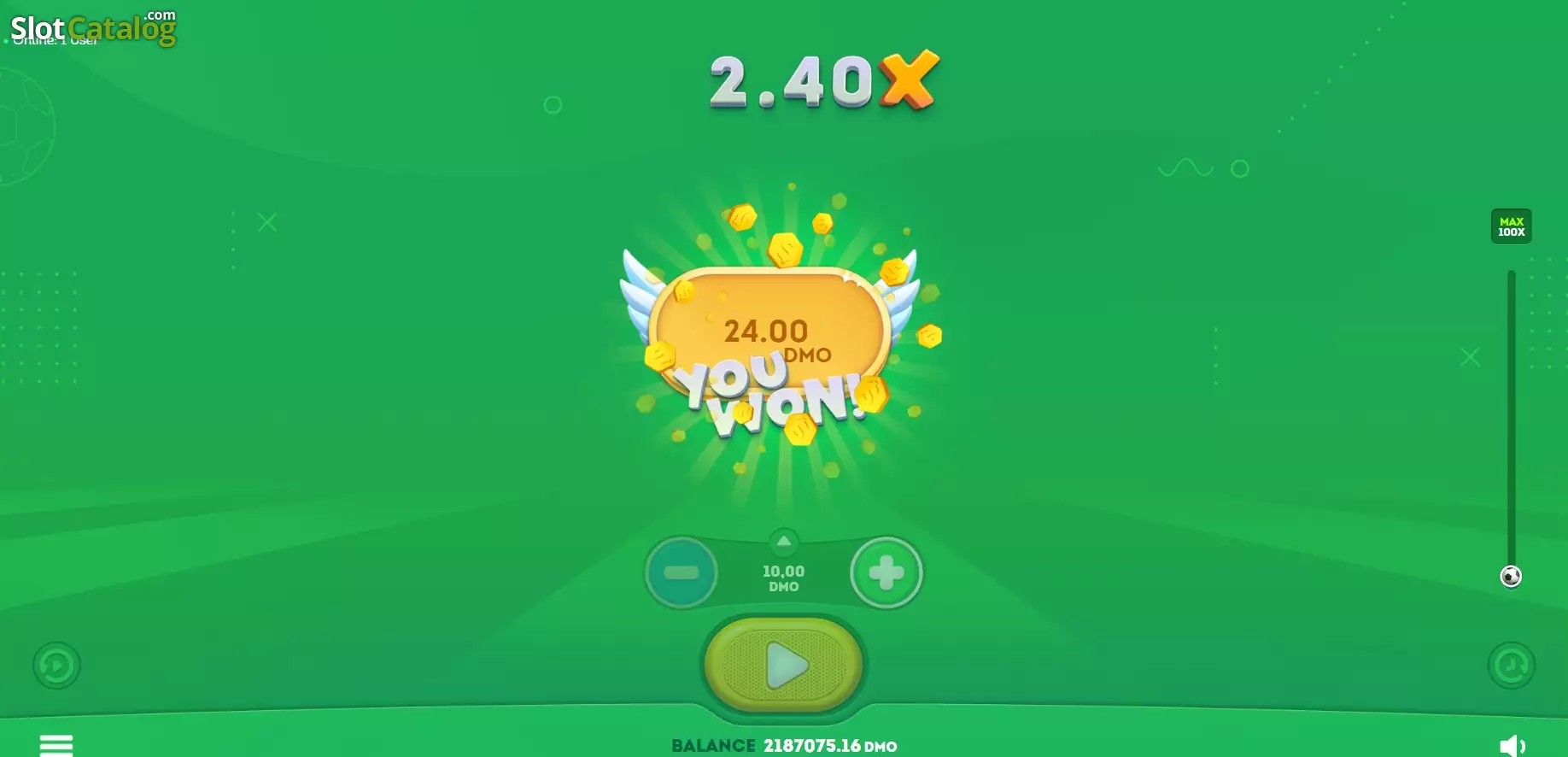Open the round history clock button

1511,666
